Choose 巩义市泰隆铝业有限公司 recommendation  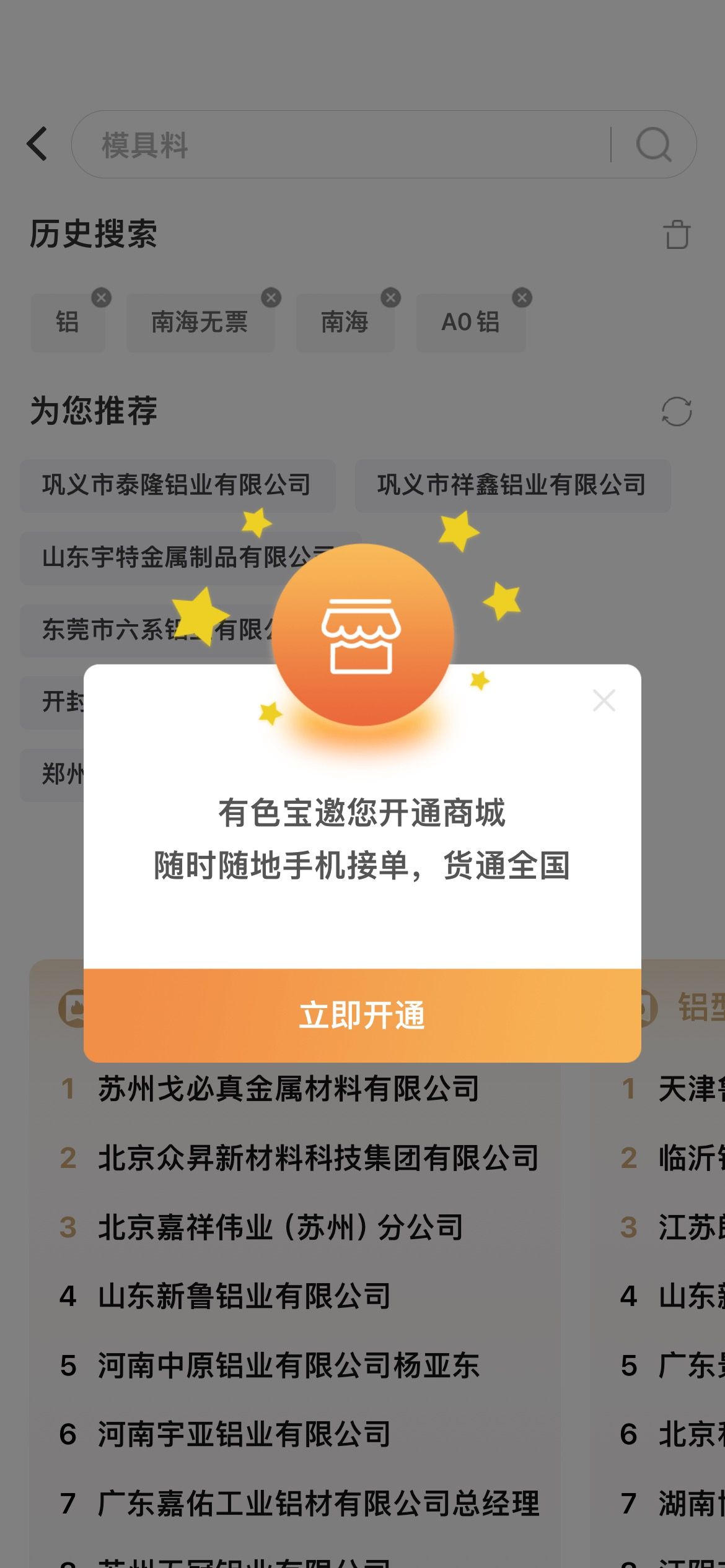177,486
